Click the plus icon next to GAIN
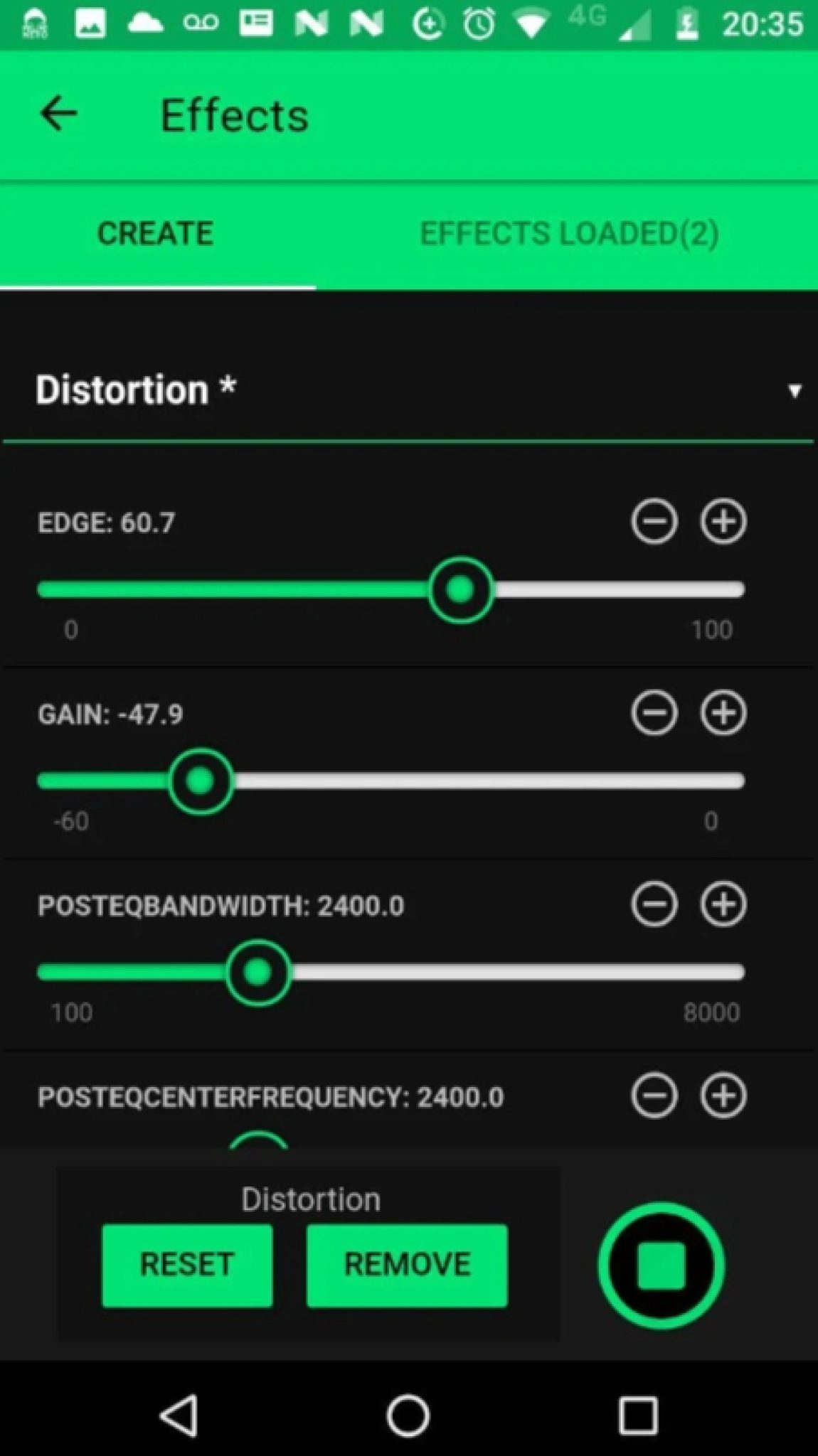Image resolution: width=818 pixels, height=1456 pixels. (724, 713)
